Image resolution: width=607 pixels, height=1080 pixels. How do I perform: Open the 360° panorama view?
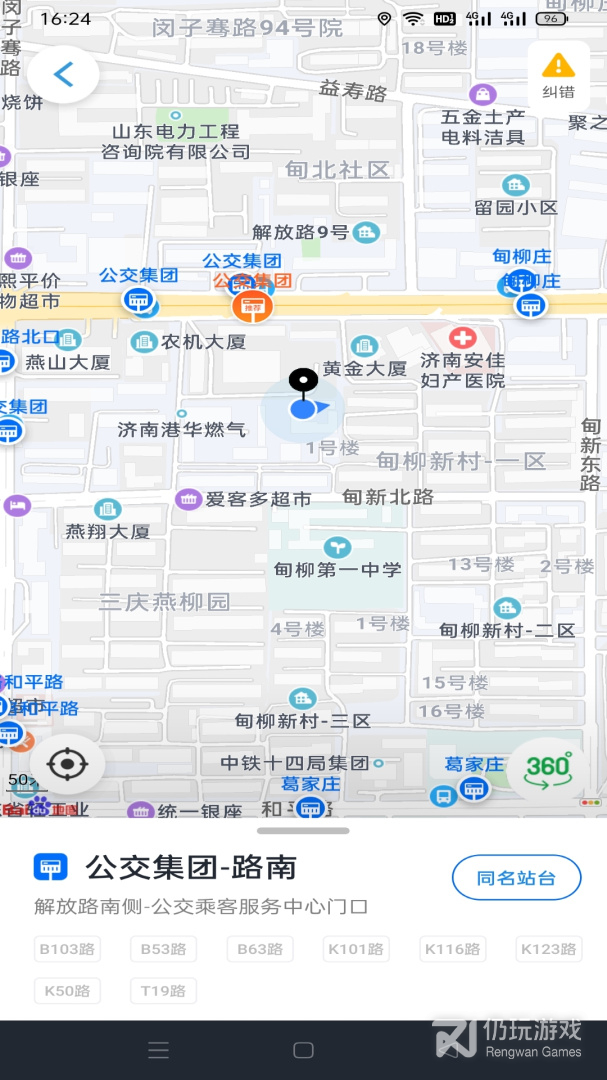tap(548, 771)
